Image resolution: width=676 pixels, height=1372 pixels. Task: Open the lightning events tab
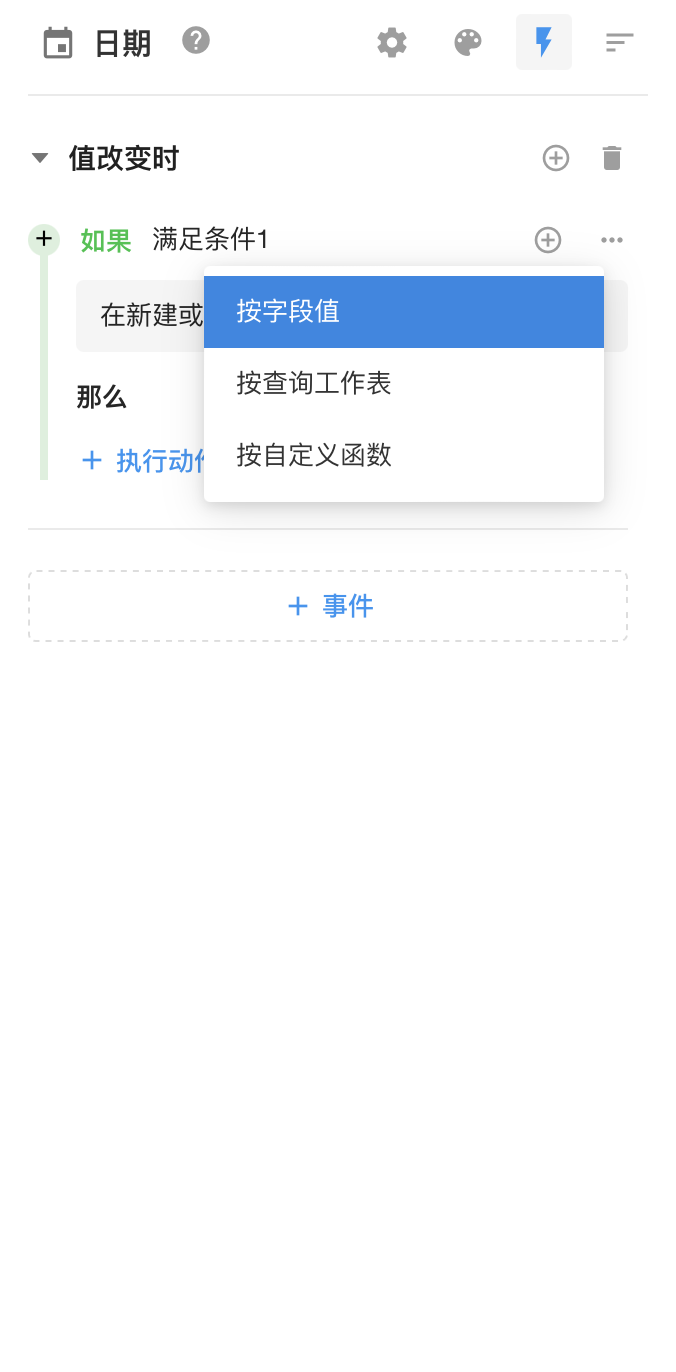pos(544,42)
